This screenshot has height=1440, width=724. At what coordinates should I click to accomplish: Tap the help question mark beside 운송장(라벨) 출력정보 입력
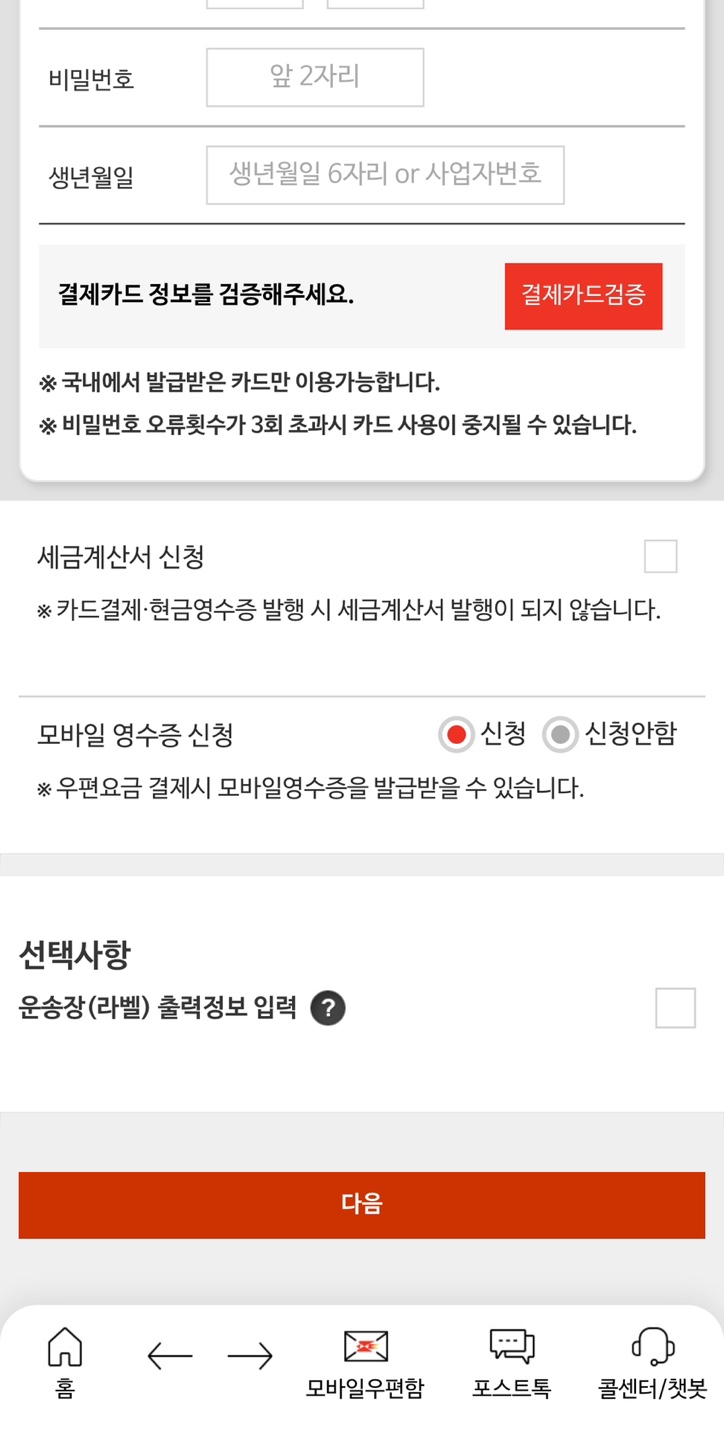pyautogui.click(x=330, y=1008)
